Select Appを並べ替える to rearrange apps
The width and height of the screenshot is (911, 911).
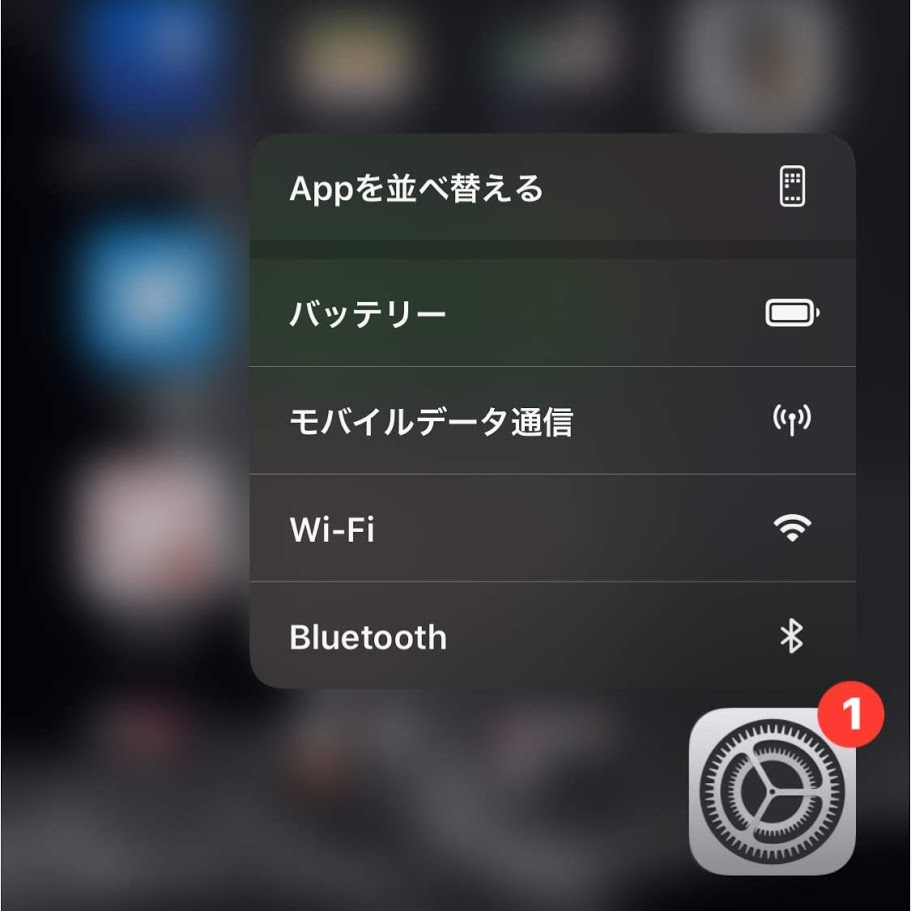[552, 188]
